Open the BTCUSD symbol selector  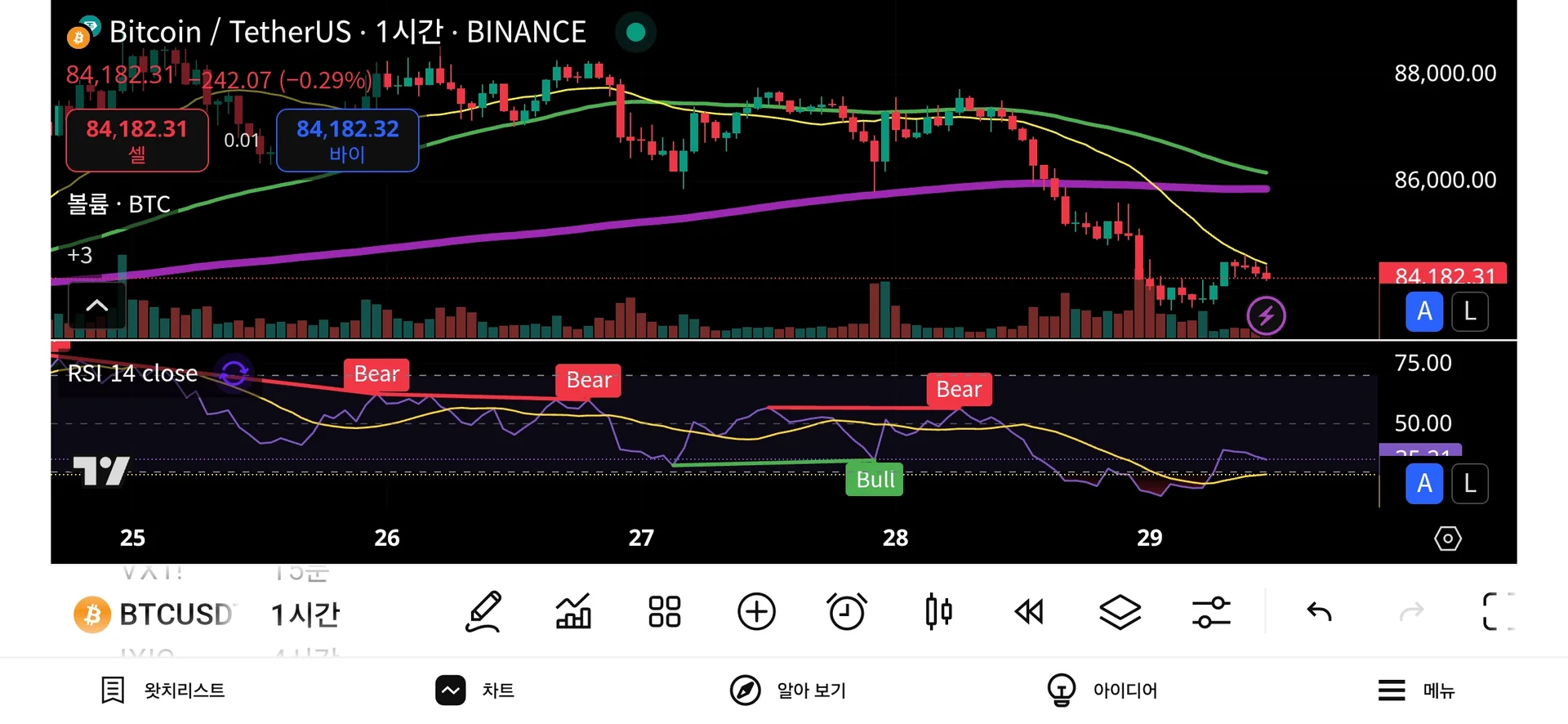pyautogui.click(x=154, y=614)
